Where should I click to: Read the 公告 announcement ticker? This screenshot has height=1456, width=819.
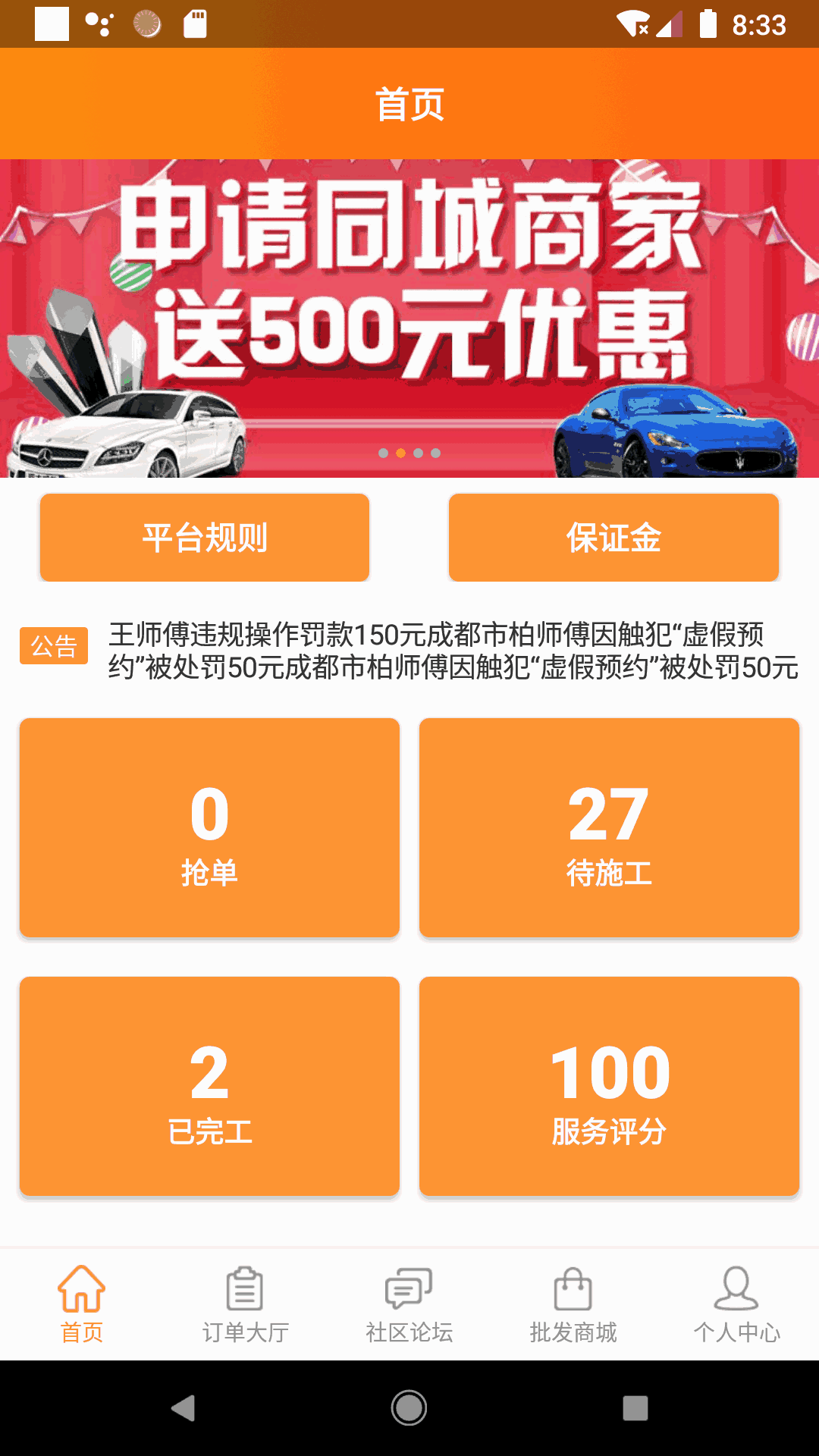[453, 651]
